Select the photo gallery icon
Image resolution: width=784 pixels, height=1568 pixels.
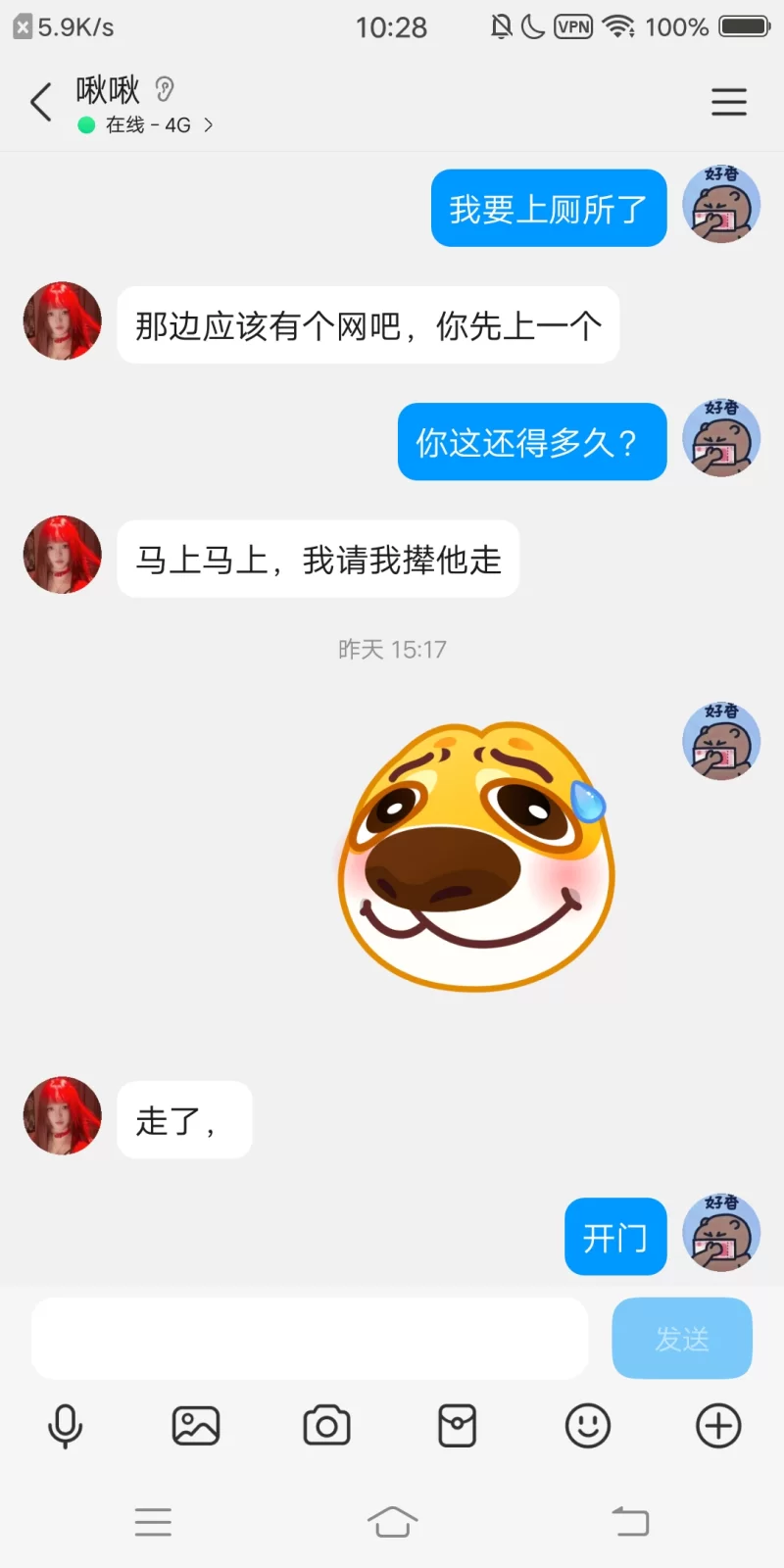[x=195, y=1427]
